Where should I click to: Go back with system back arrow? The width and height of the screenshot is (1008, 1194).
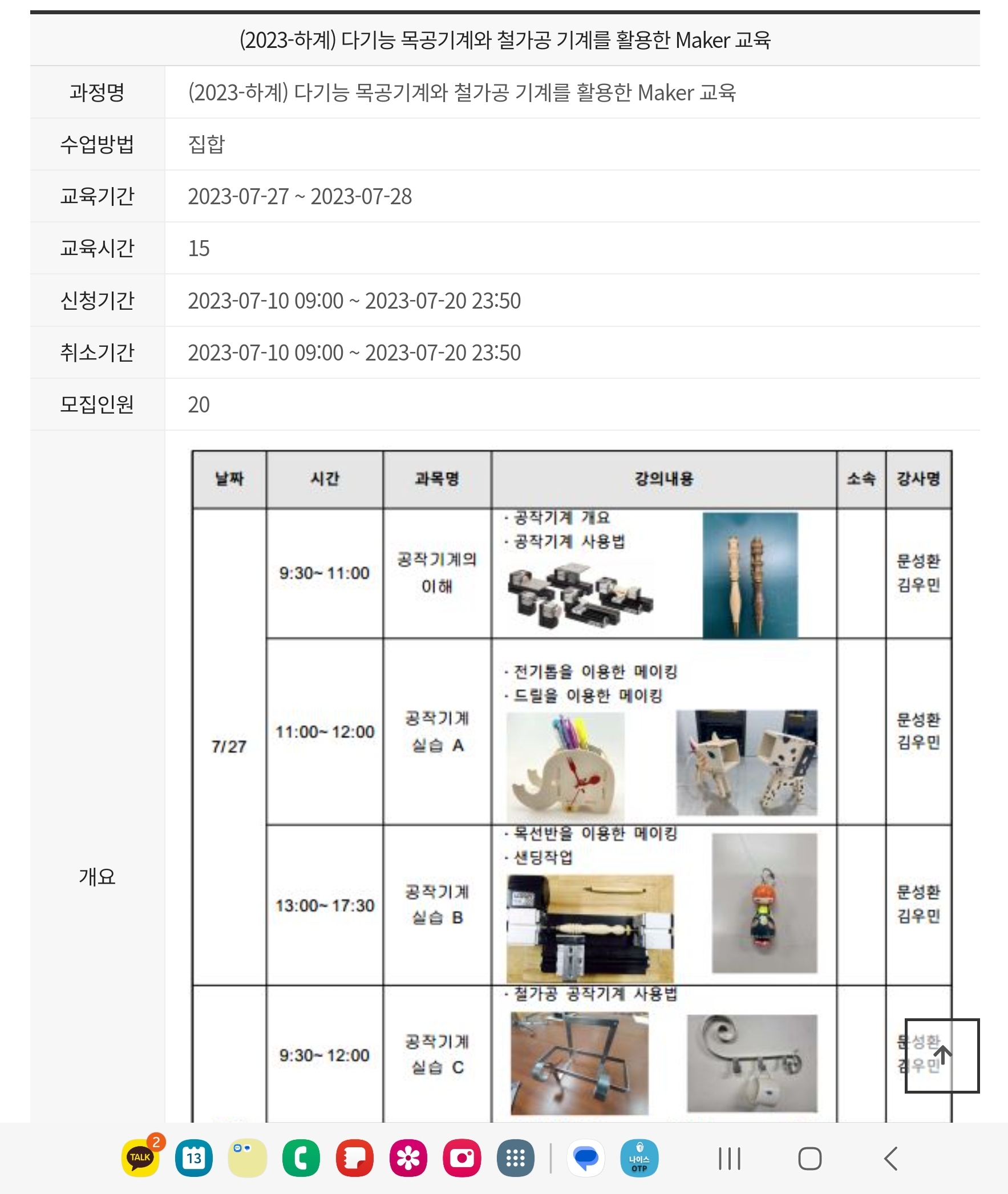coord(890,1159)
